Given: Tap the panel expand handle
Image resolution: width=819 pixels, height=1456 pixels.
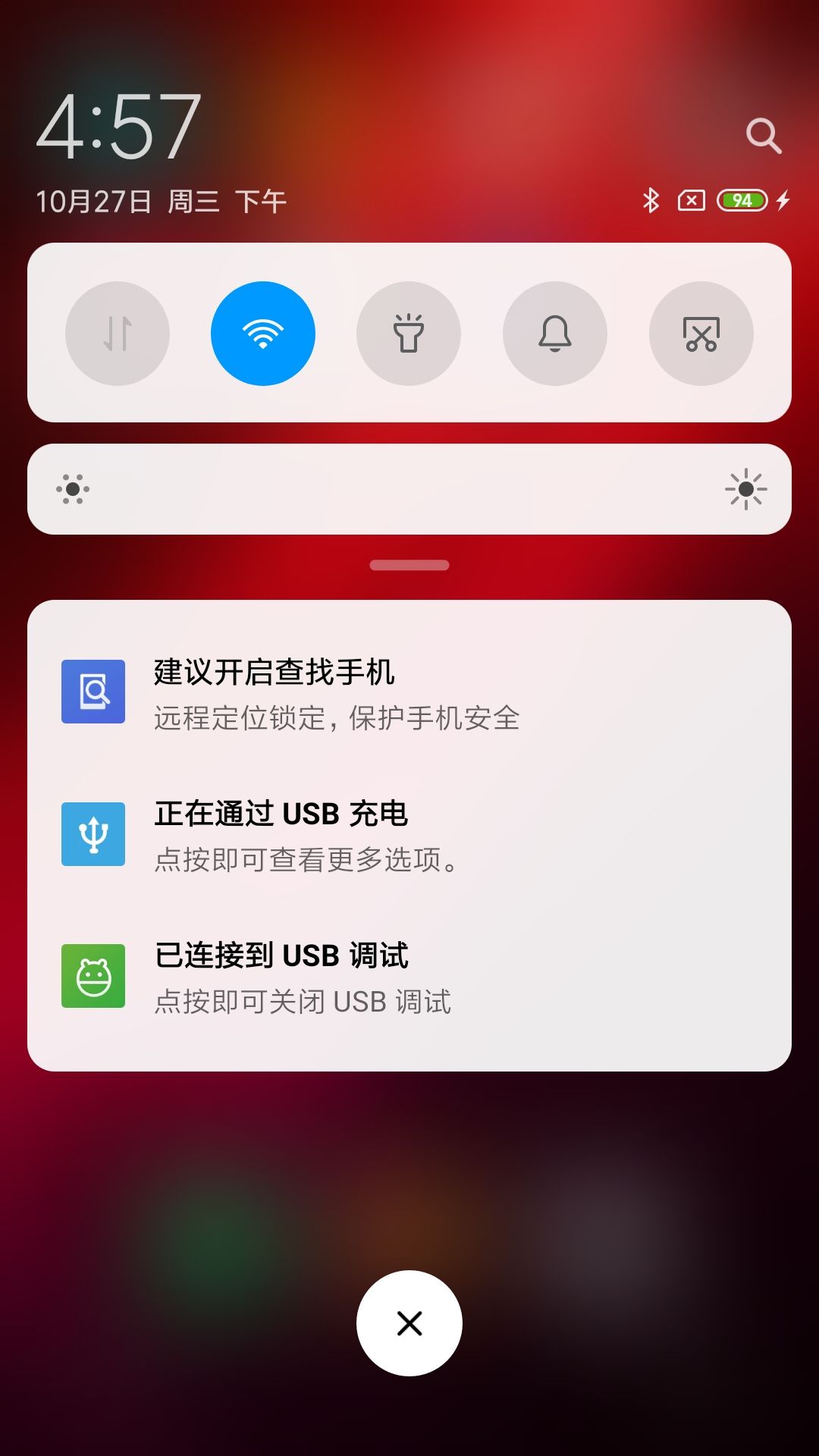Looking at the screenshot, I should (409, 565).
